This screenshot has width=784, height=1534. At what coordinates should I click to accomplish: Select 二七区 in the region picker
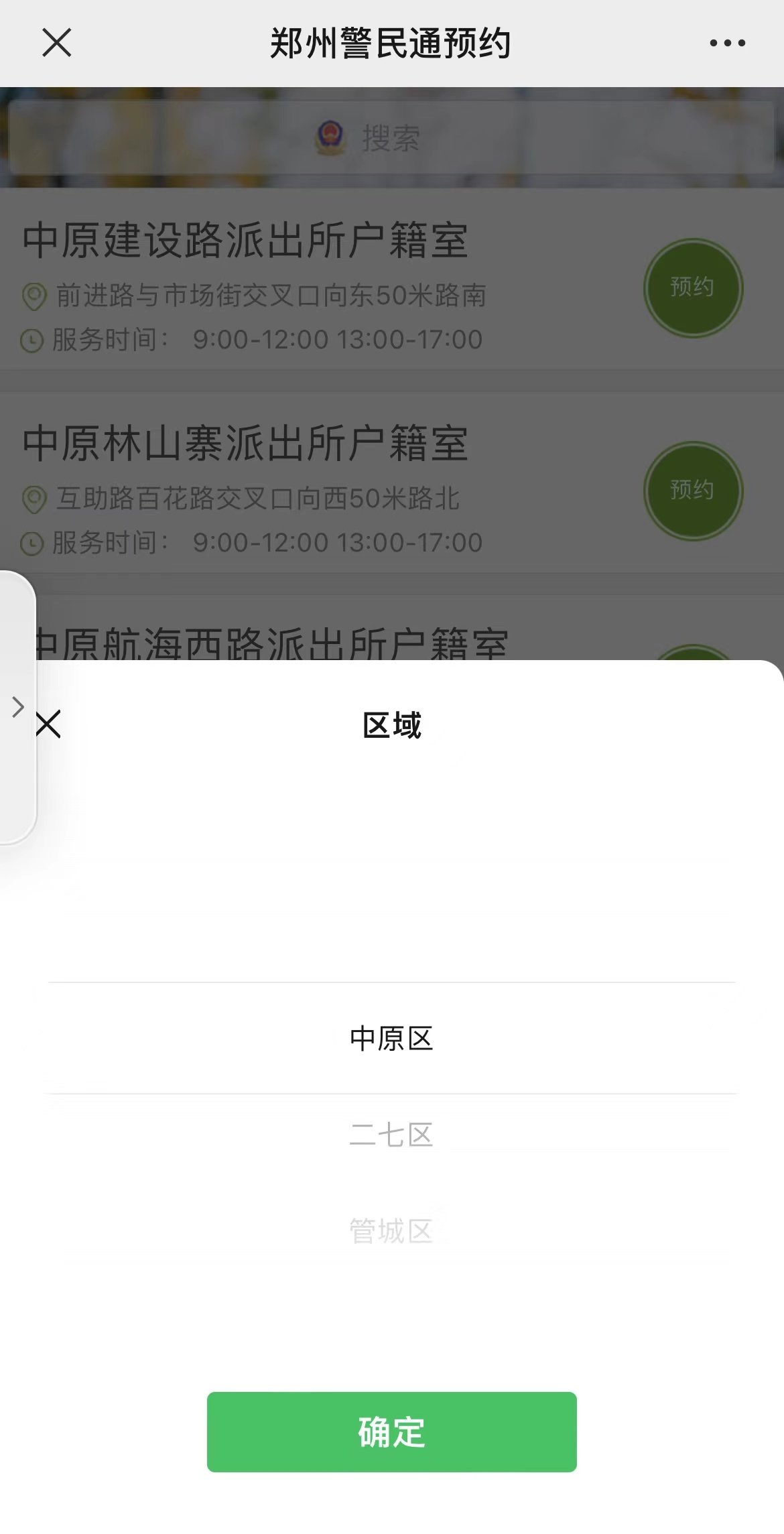click(391, 1135)
